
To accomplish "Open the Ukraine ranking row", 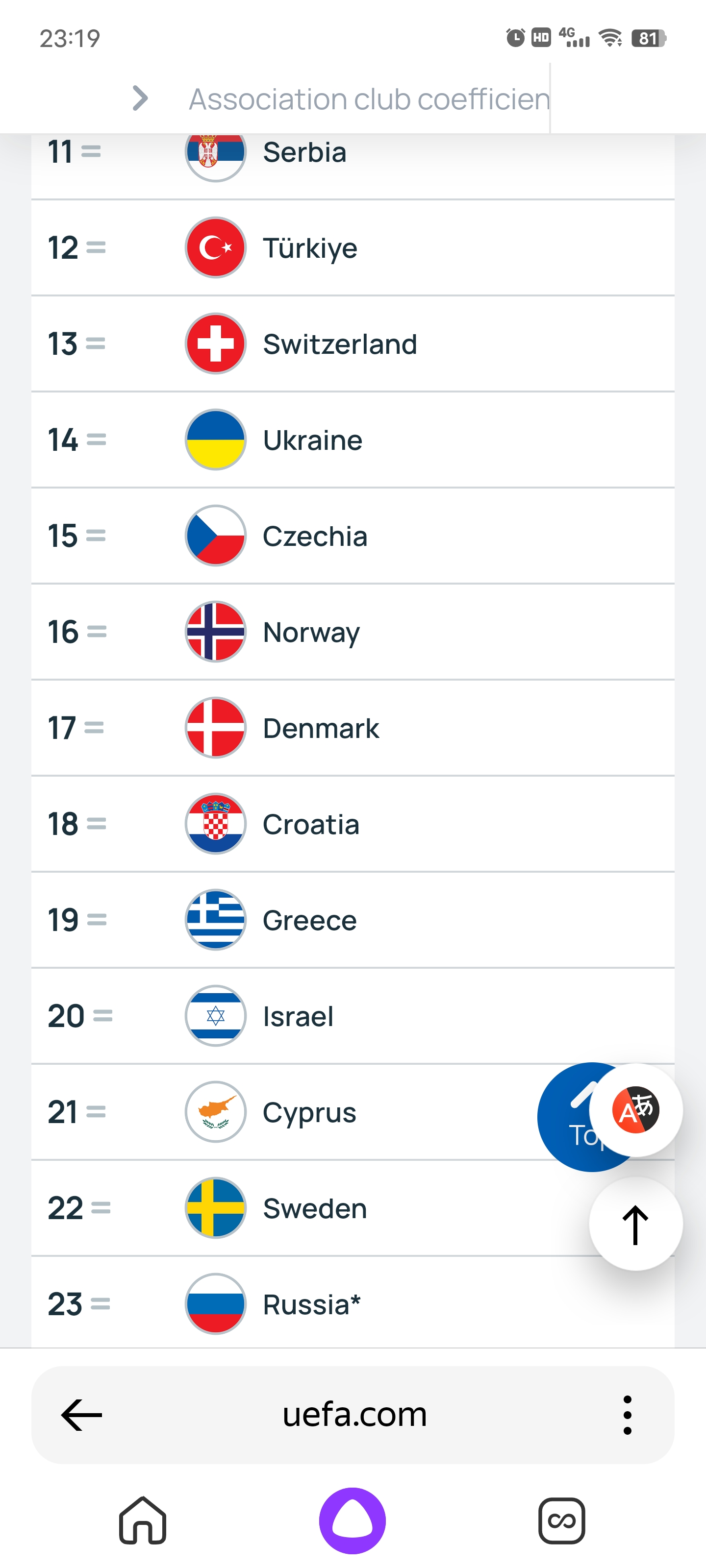I will click(x=353, y=440).
